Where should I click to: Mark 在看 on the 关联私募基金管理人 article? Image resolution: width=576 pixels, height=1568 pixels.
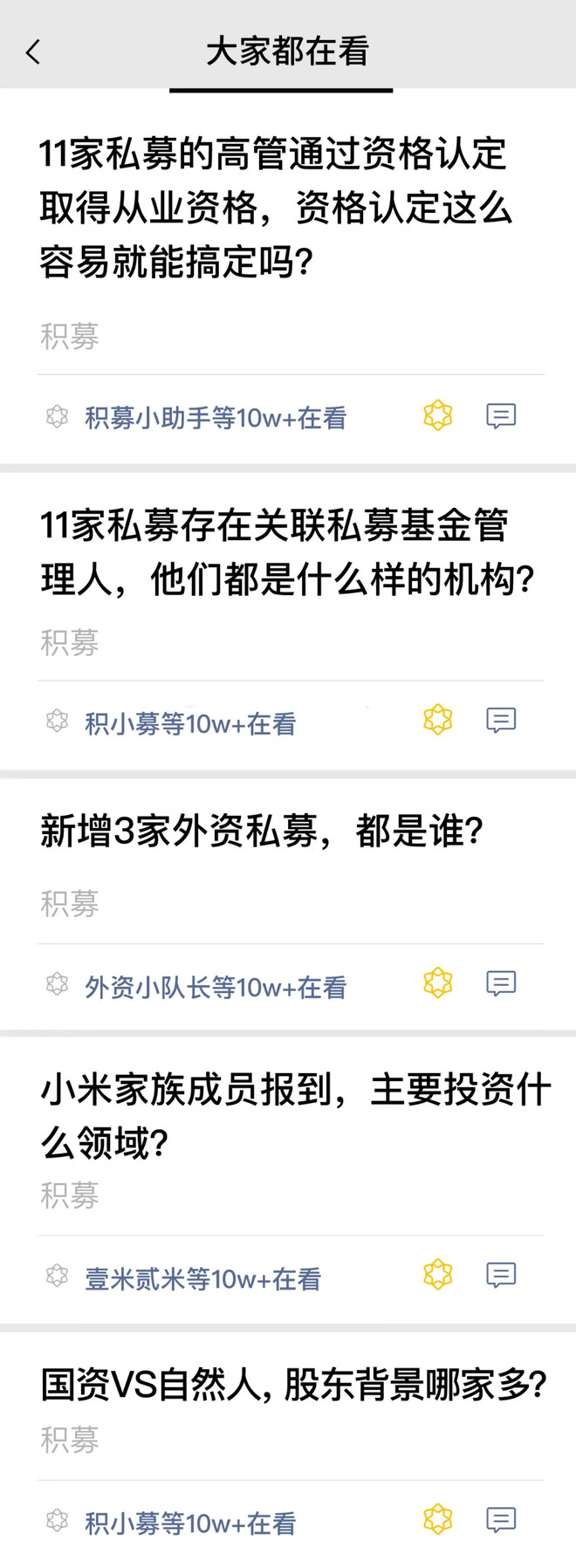click(438, 720)
